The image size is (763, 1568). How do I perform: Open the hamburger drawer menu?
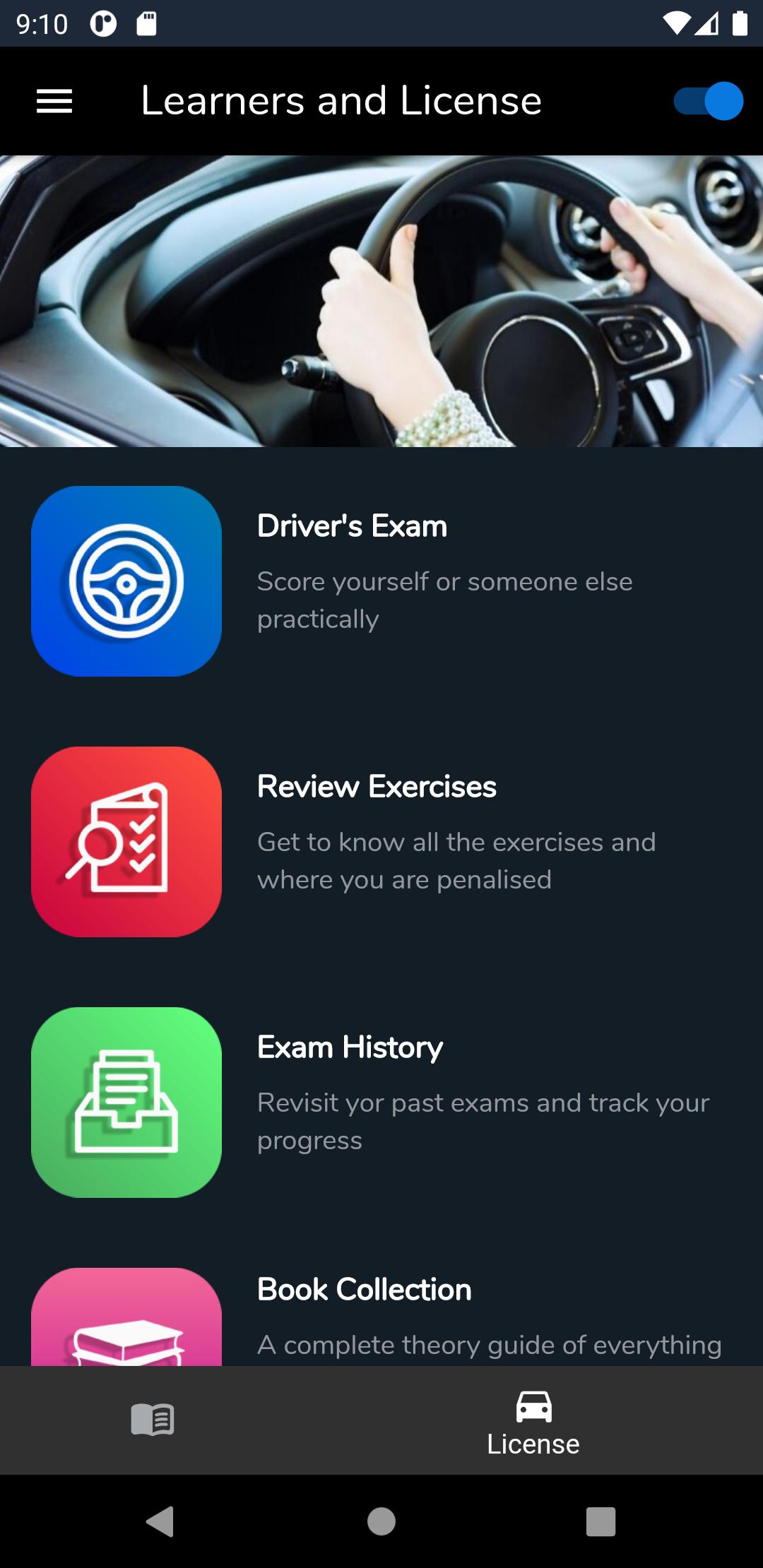pyautogui.click(x=54, y=101)
